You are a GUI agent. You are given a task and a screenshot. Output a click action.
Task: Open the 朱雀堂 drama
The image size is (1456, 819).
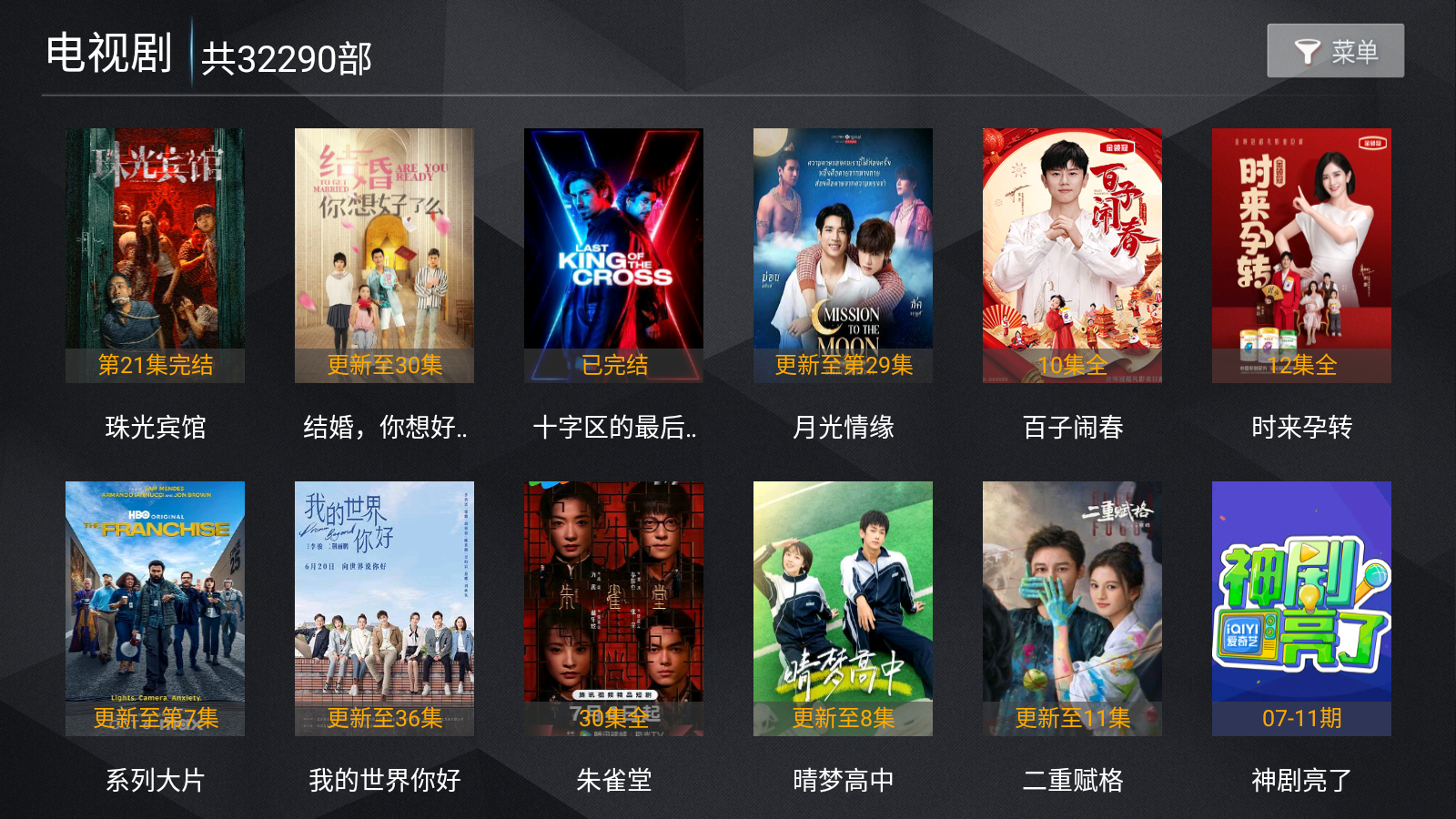click(613, 608)
